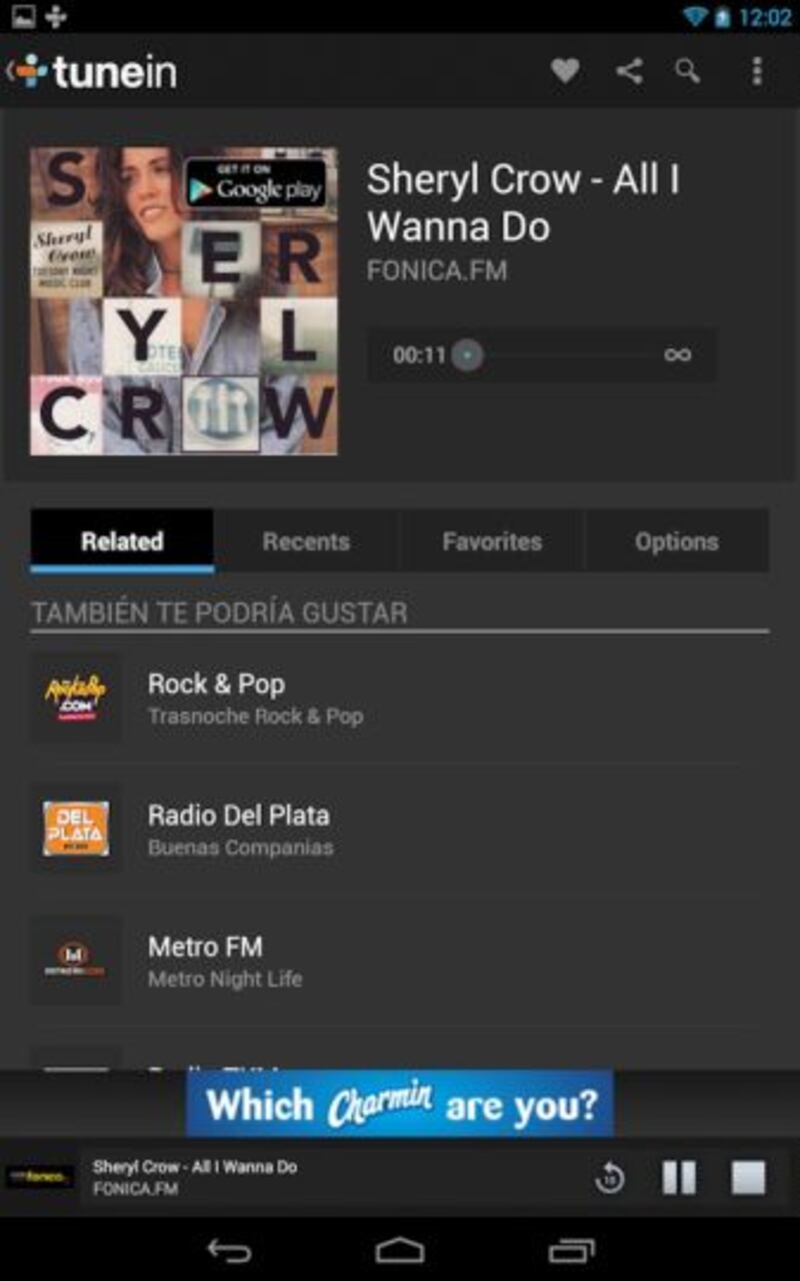Tap the playback progress slider knob
The height and width of the screenshot is (1281, 800).
click(x=467, y=355)
